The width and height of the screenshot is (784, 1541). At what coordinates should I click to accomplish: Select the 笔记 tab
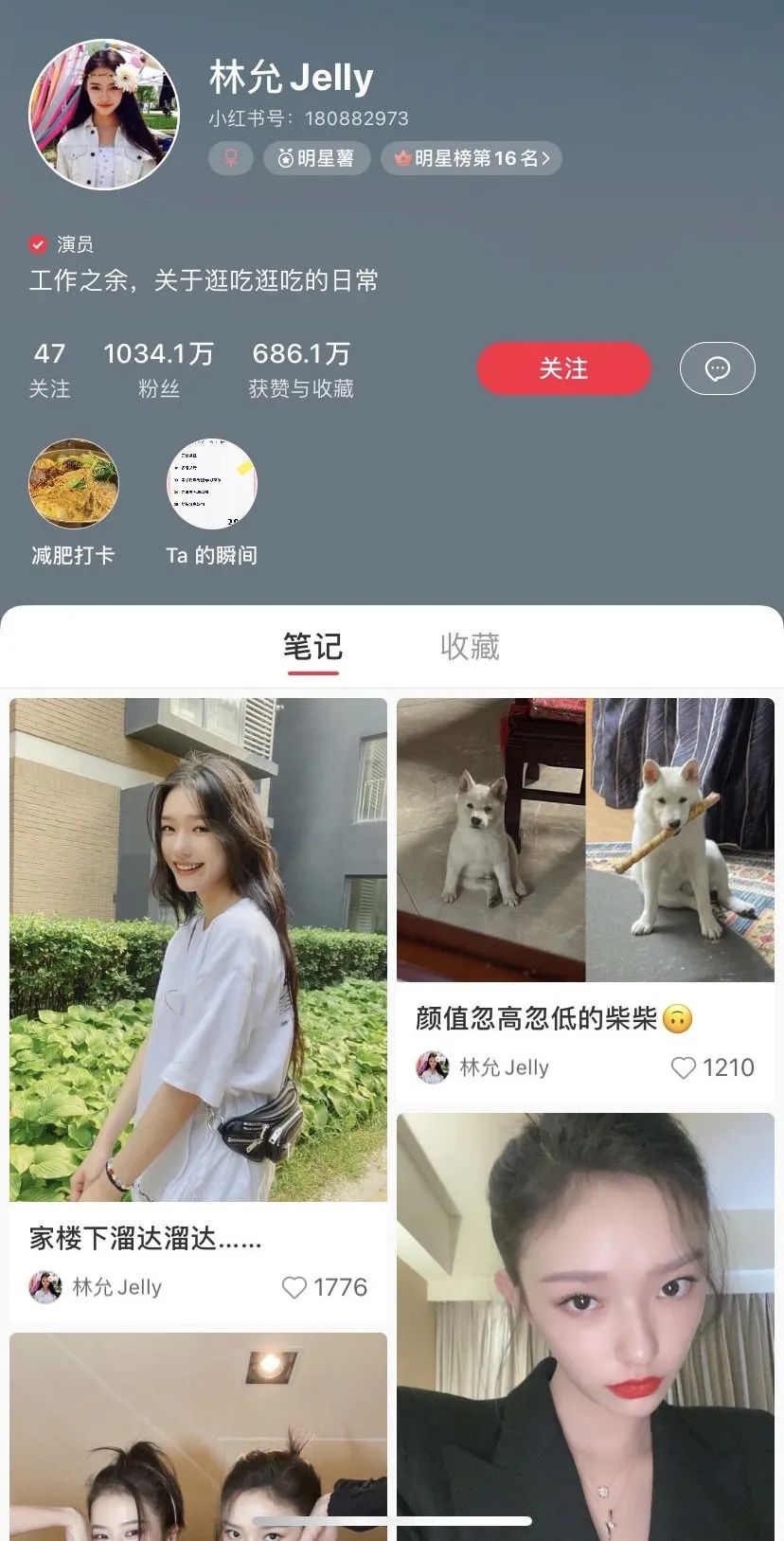[x=312, y=647]
